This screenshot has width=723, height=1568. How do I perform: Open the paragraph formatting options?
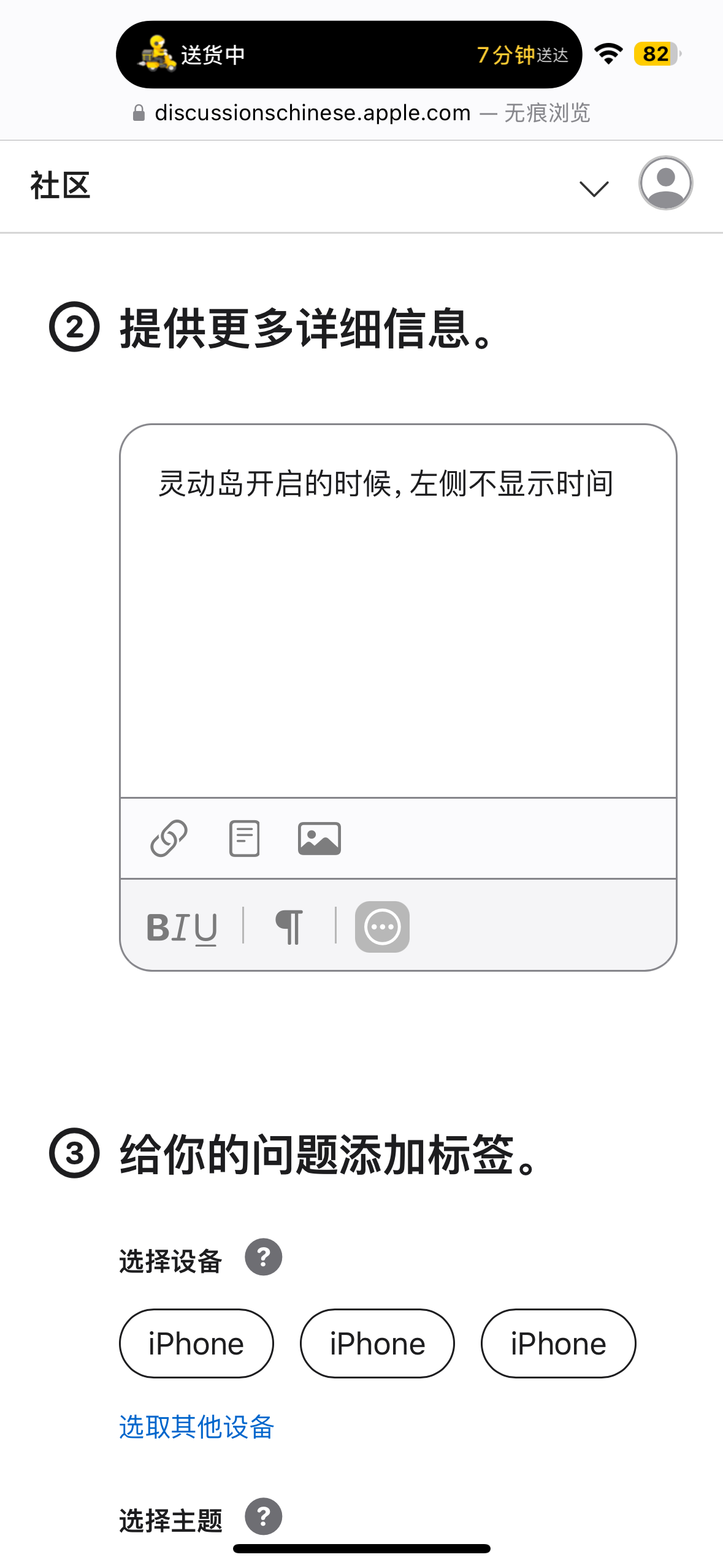[289, 927]
